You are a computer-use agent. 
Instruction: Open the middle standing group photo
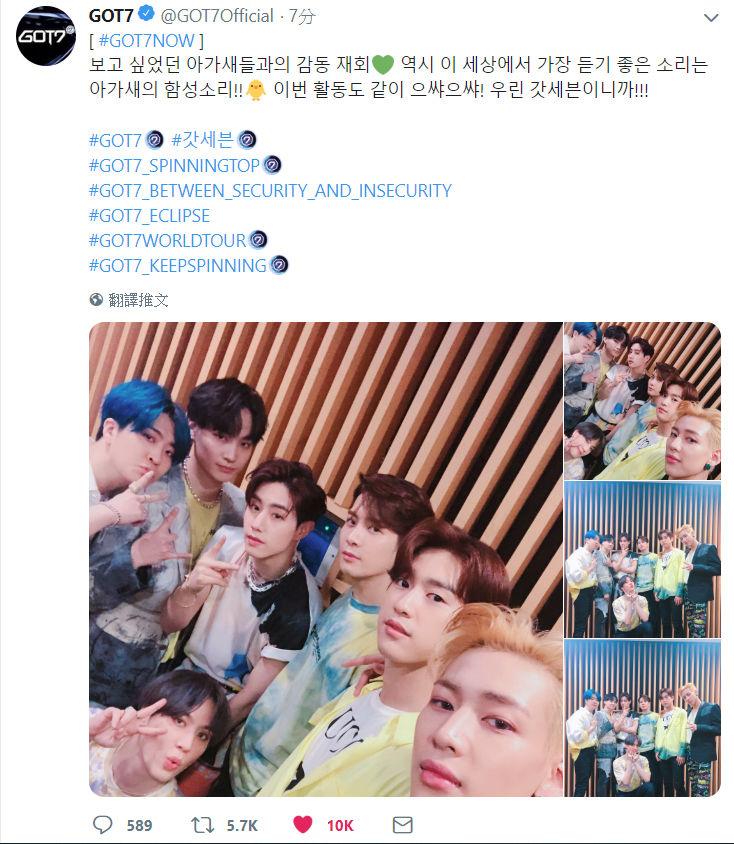[641, 559]
